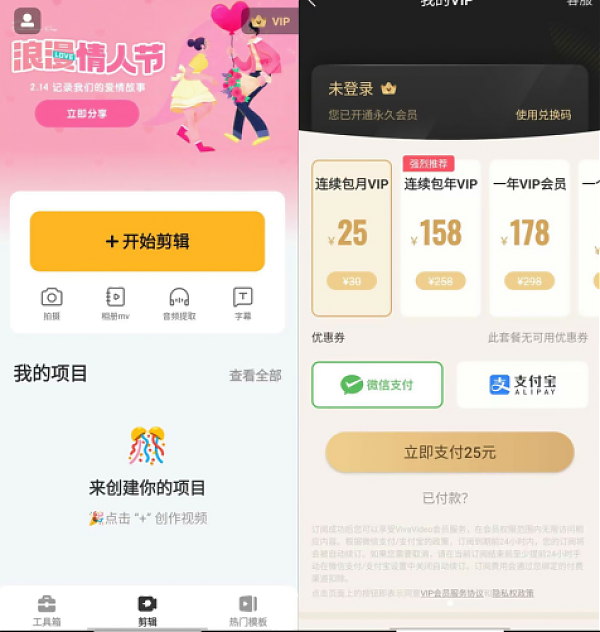Image resolution: width=600 pixels, height=632 pixels.
Task: Select the 连续包月VIP plan
Action: 351,238
